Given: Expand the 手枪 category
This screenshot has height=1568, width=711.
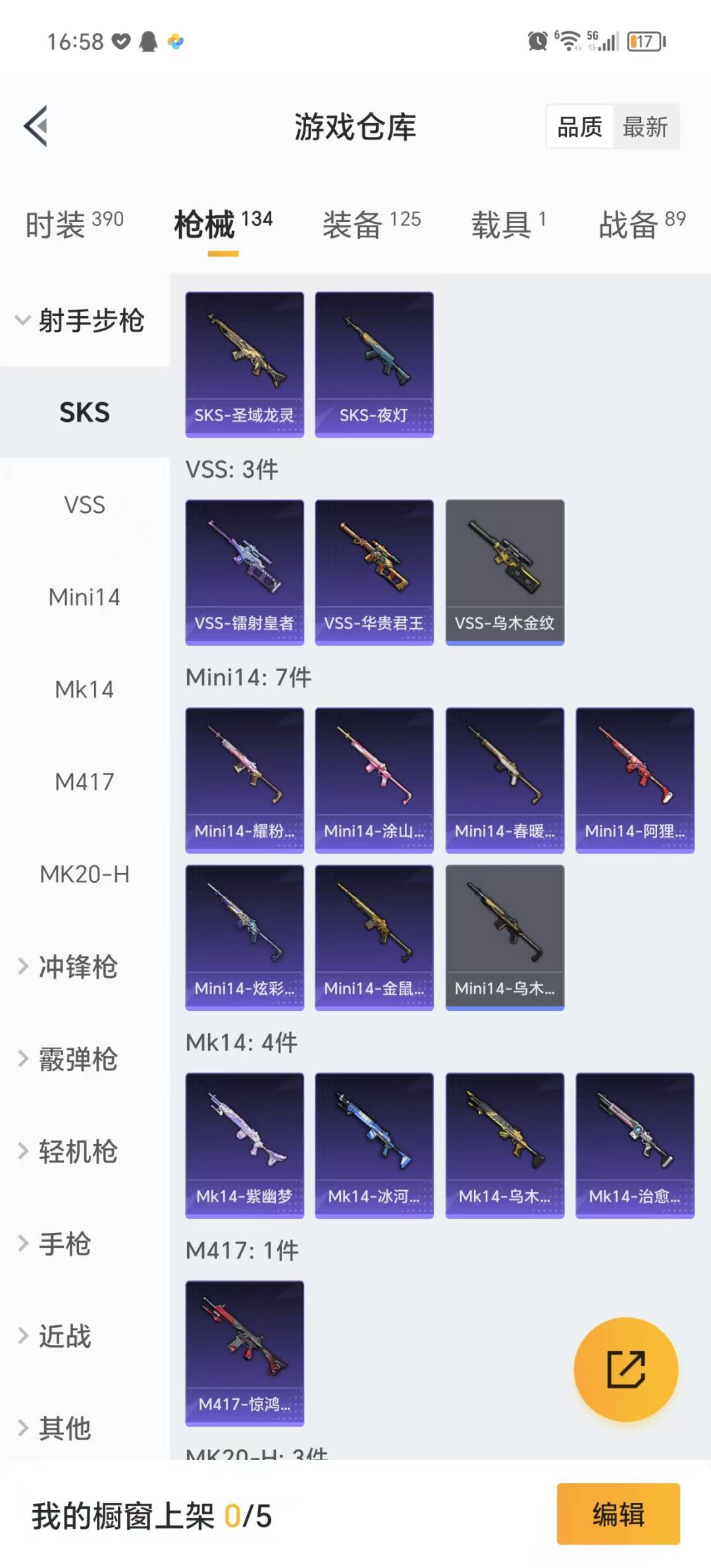Looking at the screenshot, I should (x=65, y=1243).
